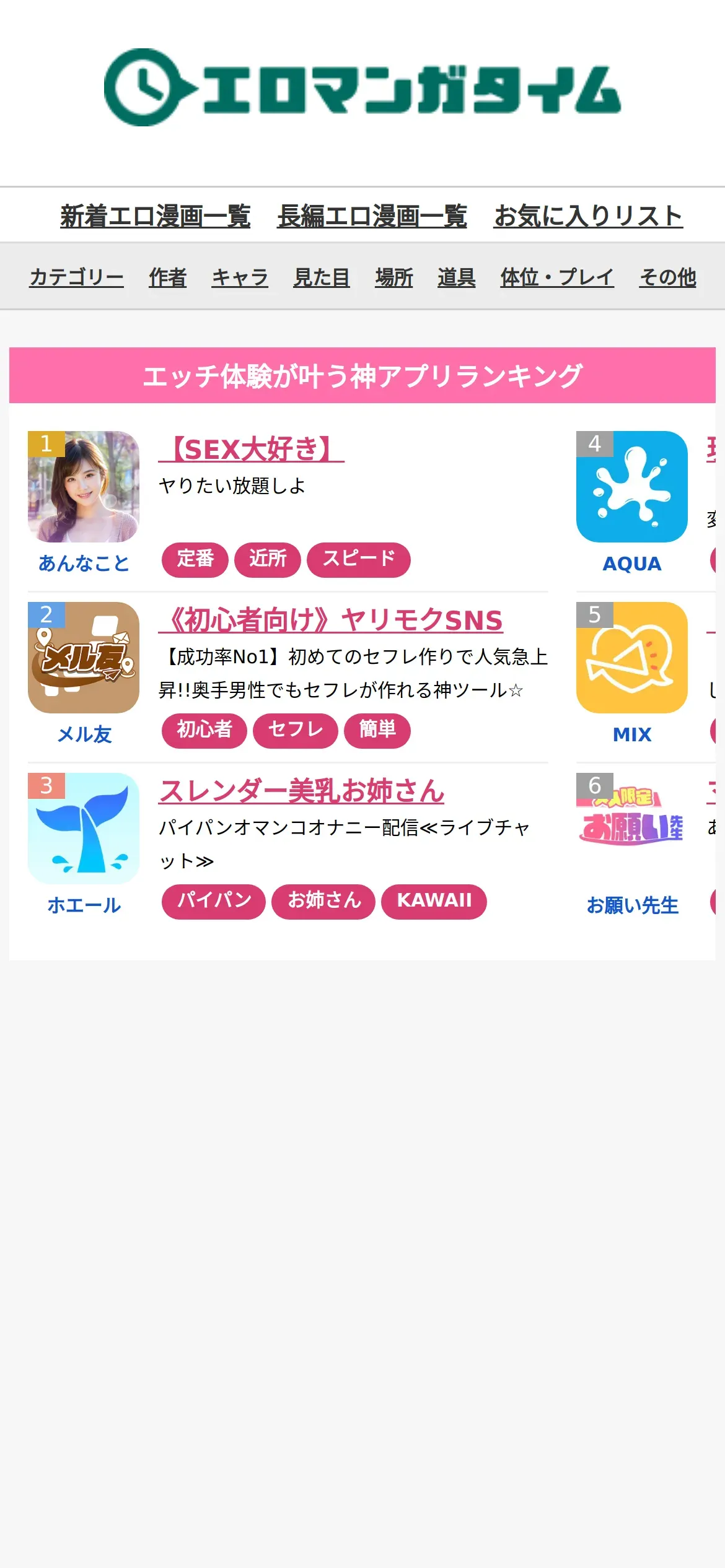The height and width of the screenshot is (1568, 725).
Task: Open the rank 4 AQUA app tile
Action: pos(631,487)
